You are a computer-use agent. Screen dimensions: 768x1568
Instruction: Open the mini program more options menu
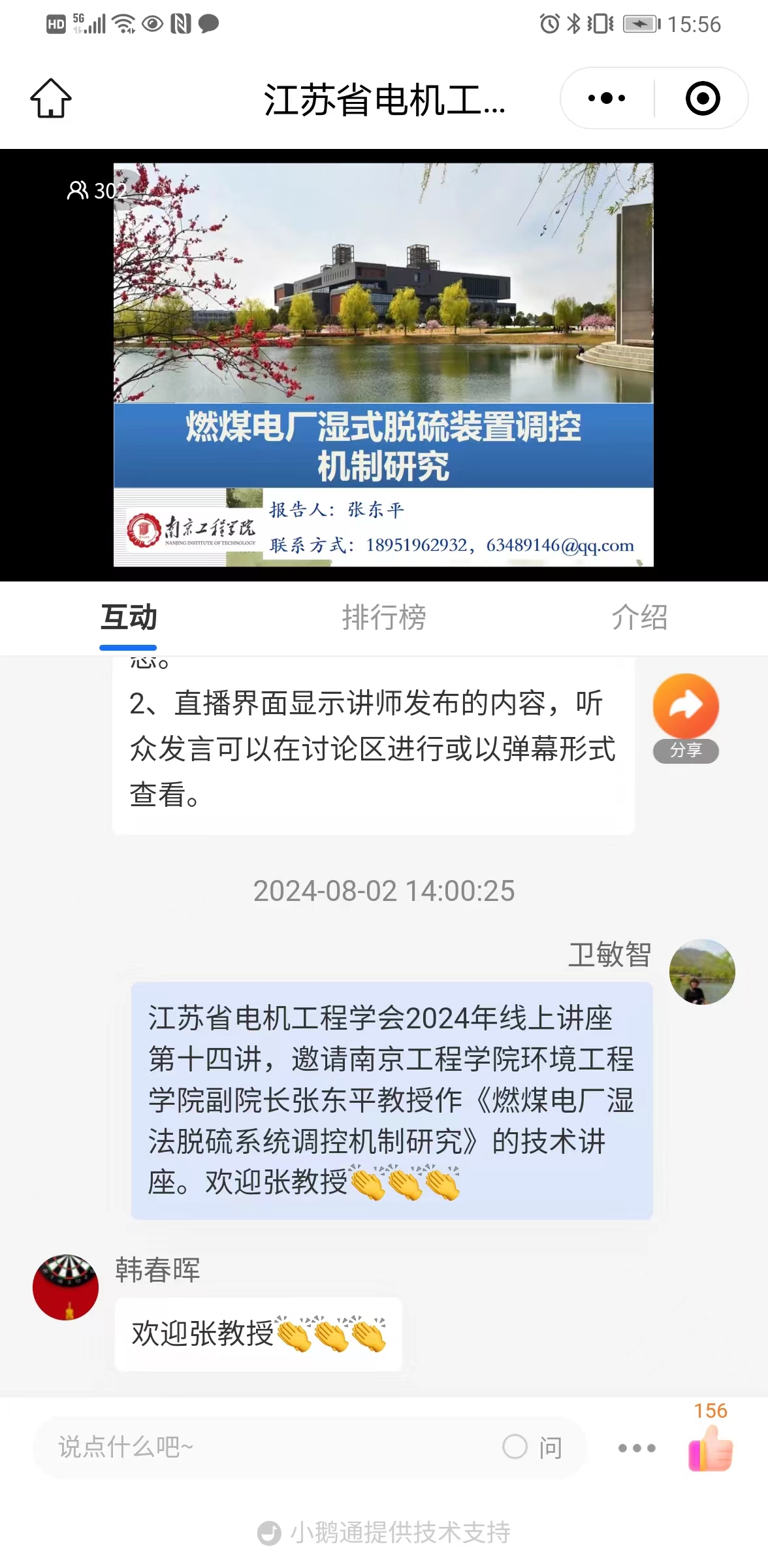click(x=607, y=99)
